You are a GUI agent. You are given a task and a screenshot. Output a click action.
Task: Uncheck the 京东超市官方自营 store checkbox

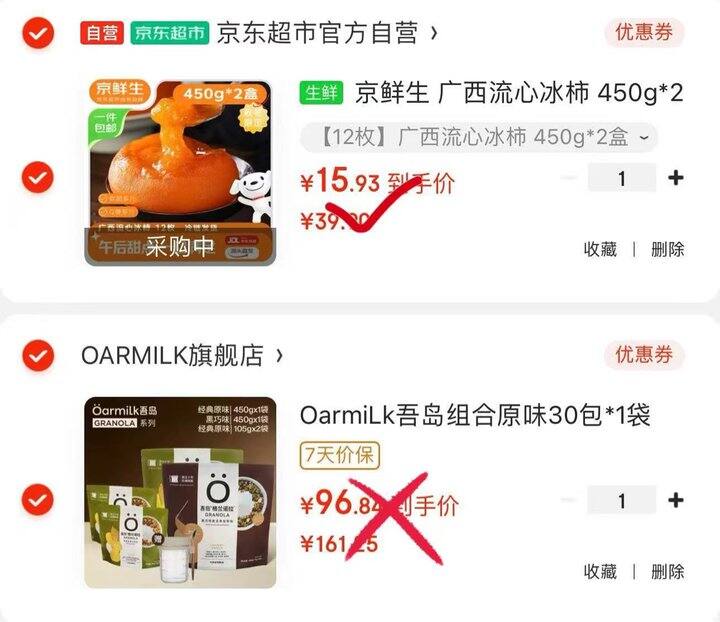point(38,34)
